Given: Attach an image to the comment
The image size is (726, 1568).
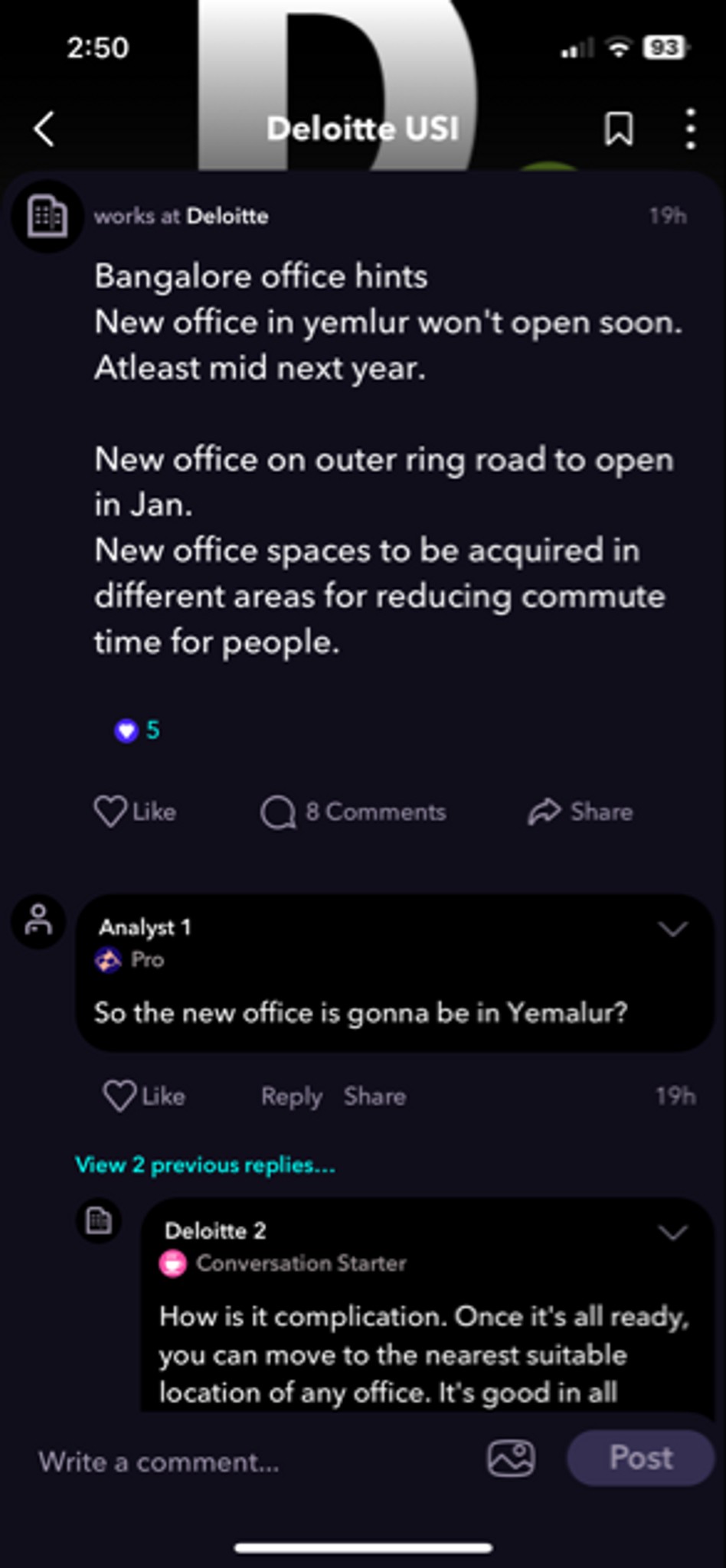Looking at the screenshot, I should click(511, 1459).
